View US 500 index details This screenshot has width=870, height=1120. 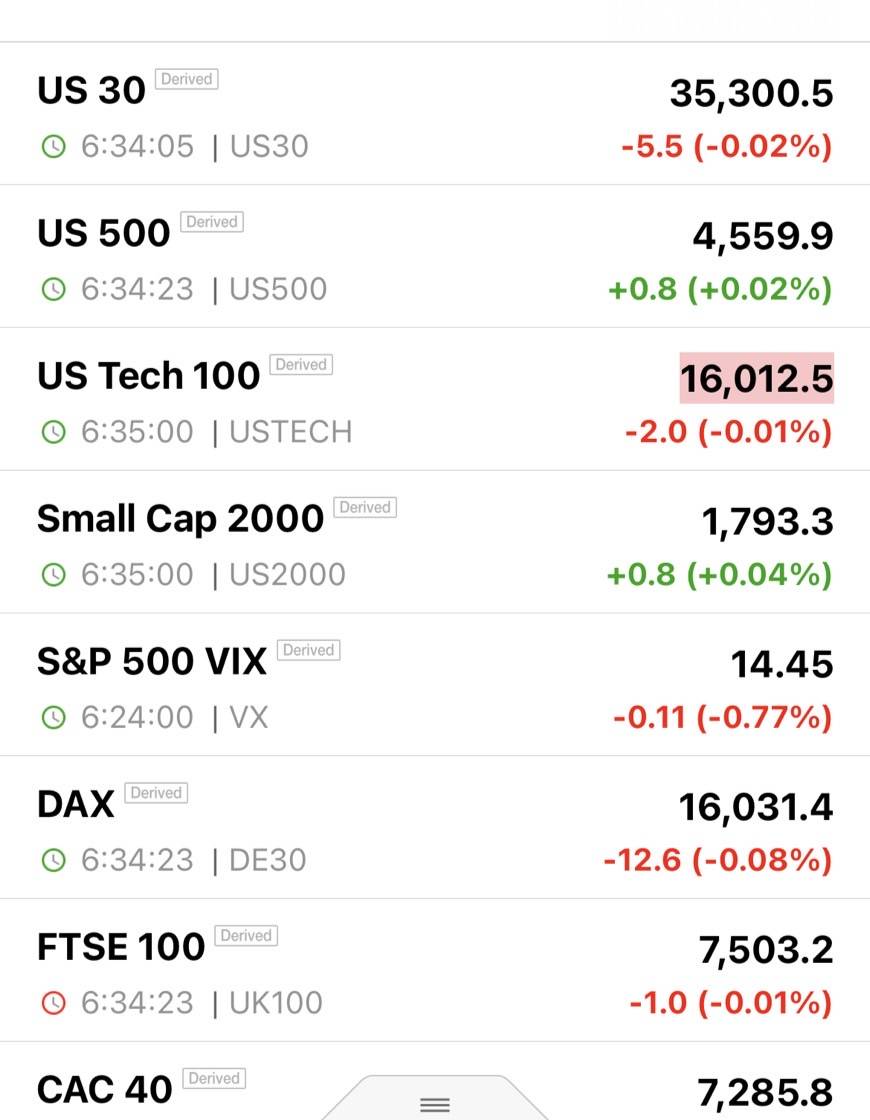tap(434, 257)
